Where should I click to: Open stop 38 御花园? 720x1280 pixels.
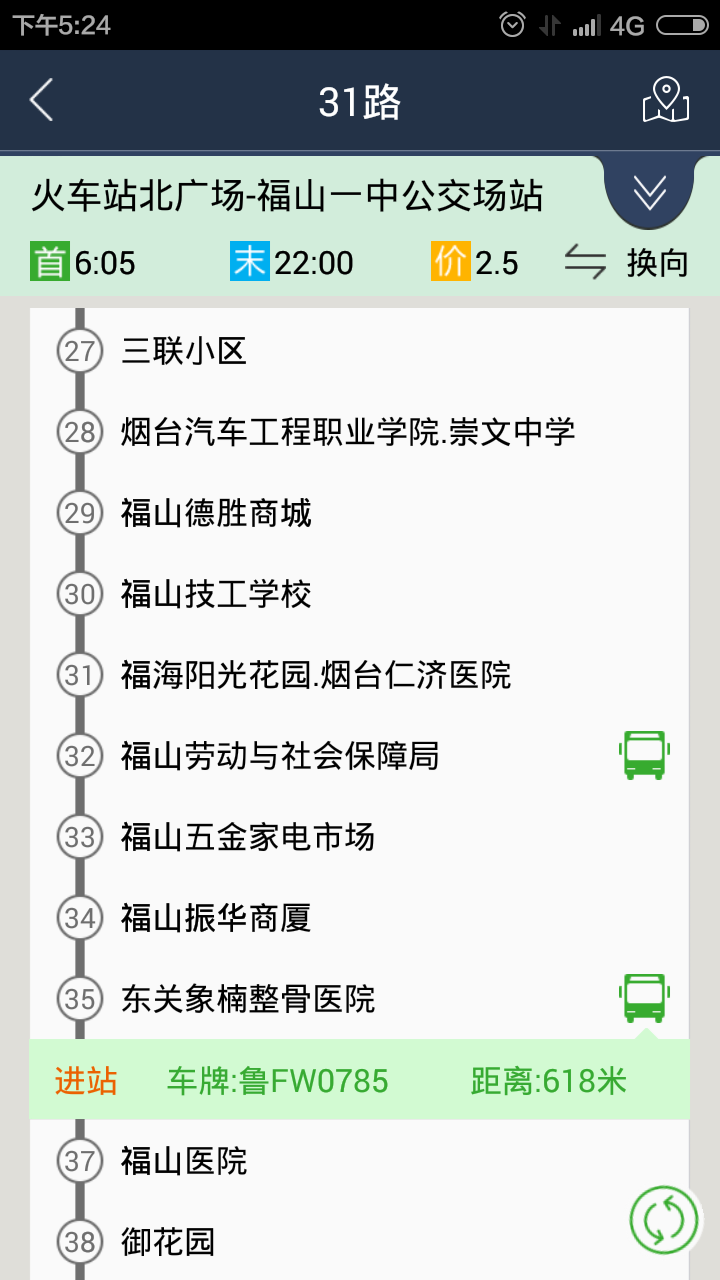tap(360, 1242)
